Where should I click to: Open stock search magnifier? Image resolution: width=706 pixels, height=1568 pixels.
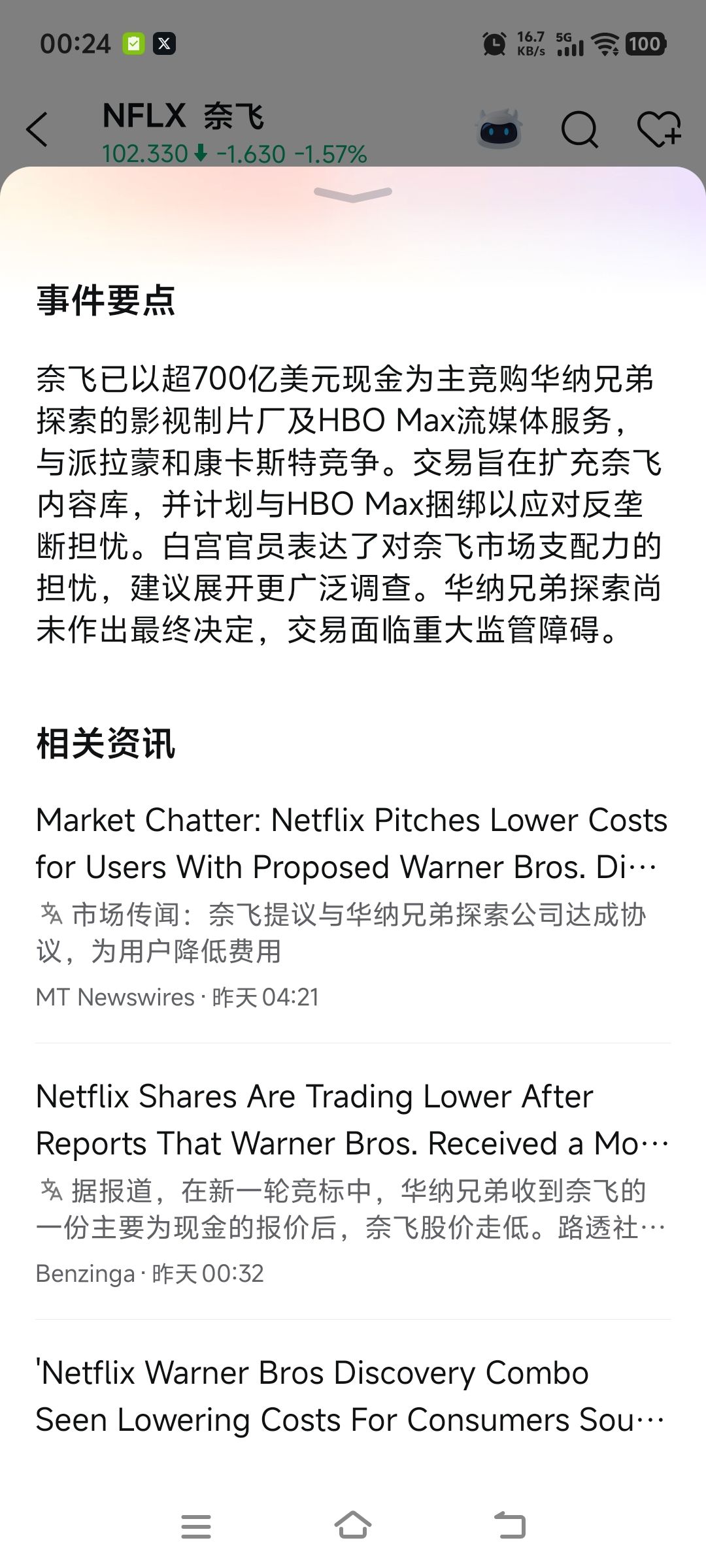[579, 129]
